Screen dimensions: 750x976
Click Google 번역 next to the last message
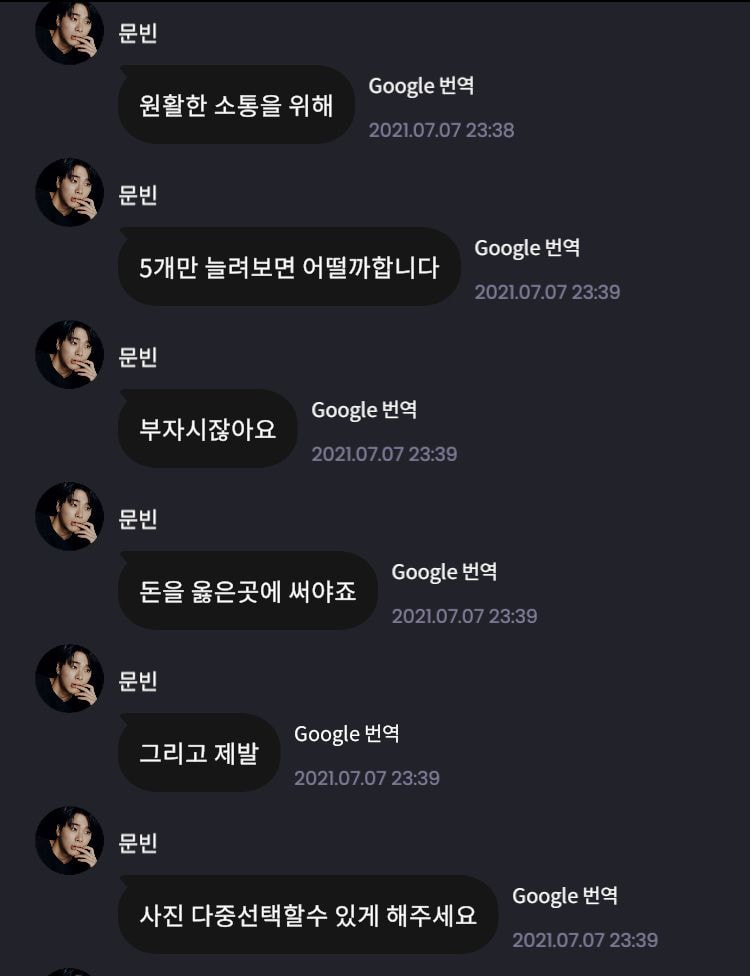pos(565,896)
